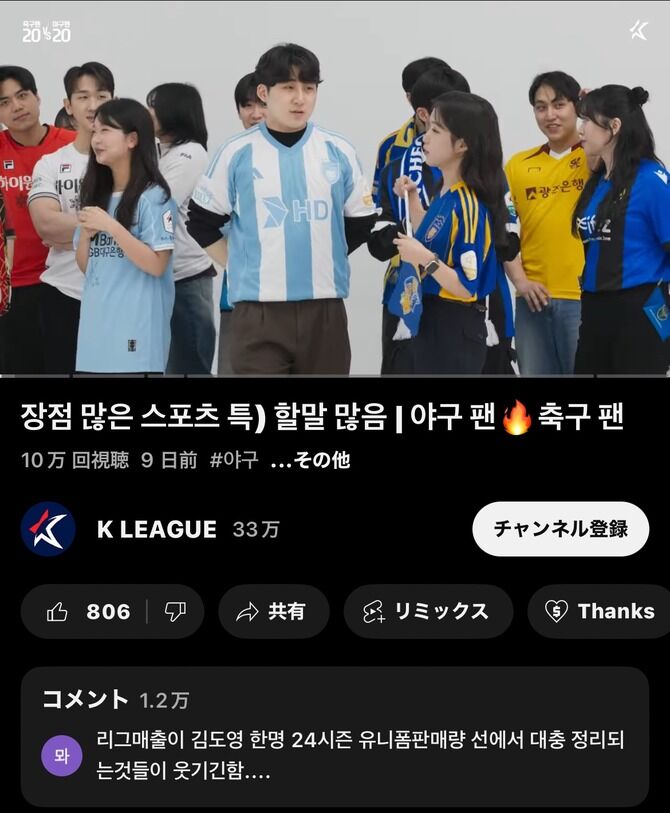Open the #야구 hashtag
The image size is (670, 813).
[234, 461]
